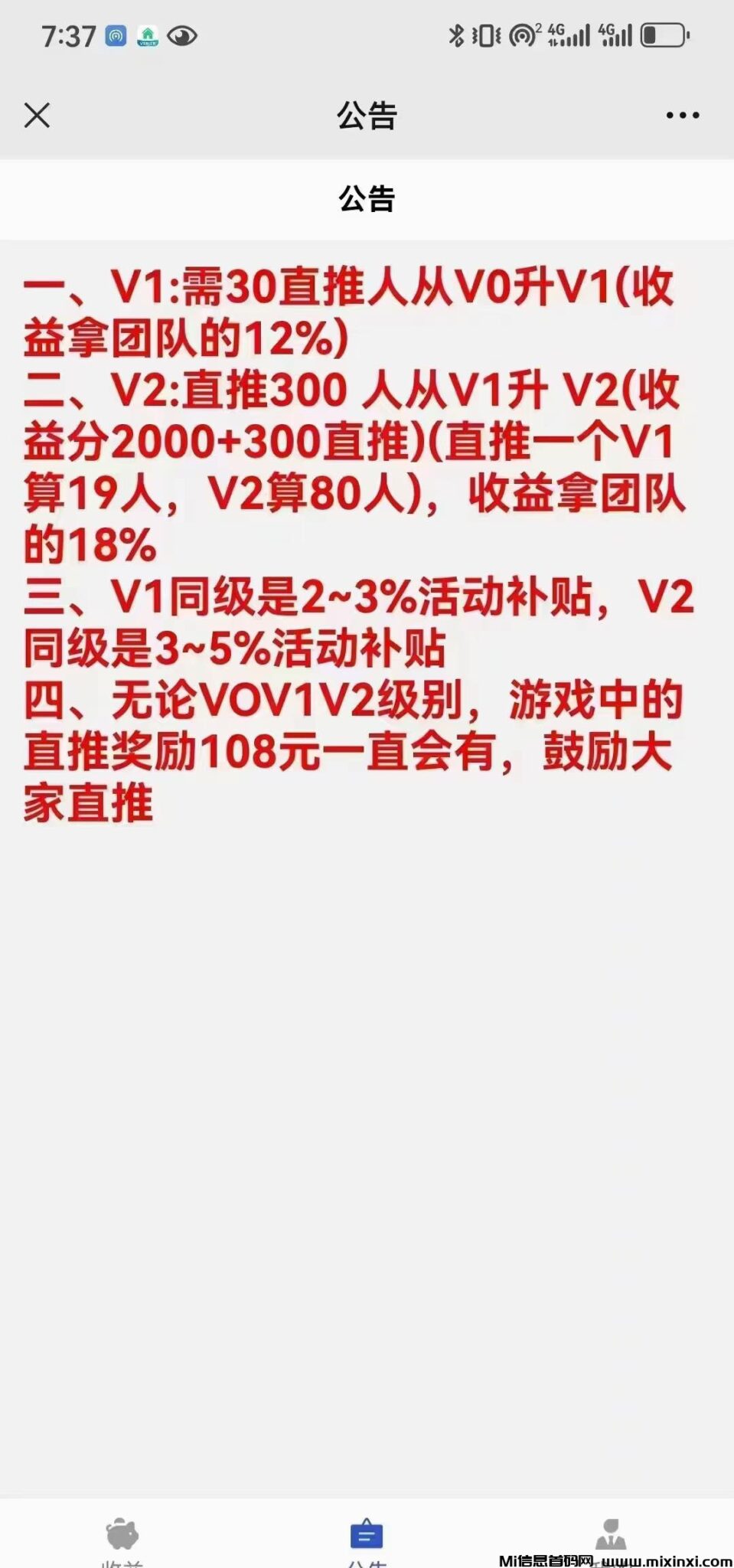
Task: Tap the Bluetooth icon in the status bar
Action: click(457, 34)
